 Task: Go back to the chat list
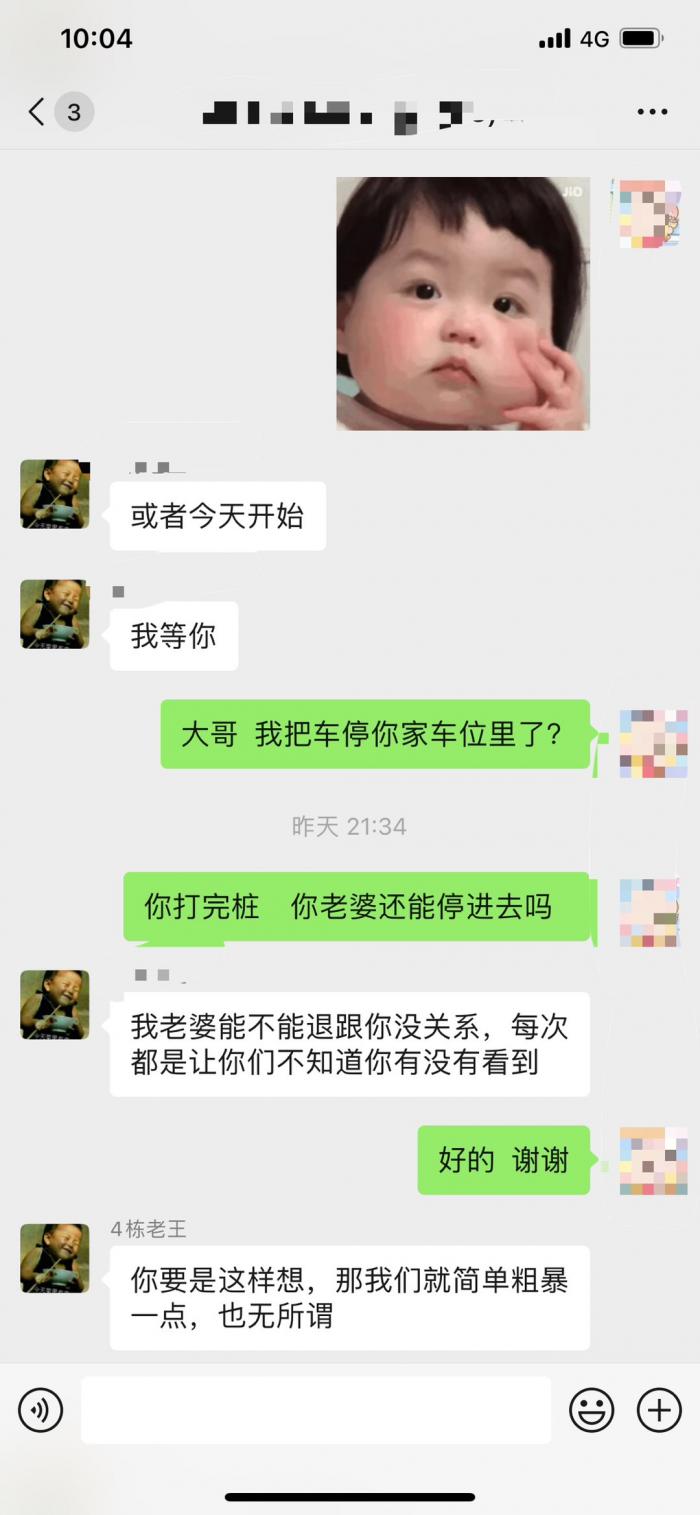coord(38,111)
